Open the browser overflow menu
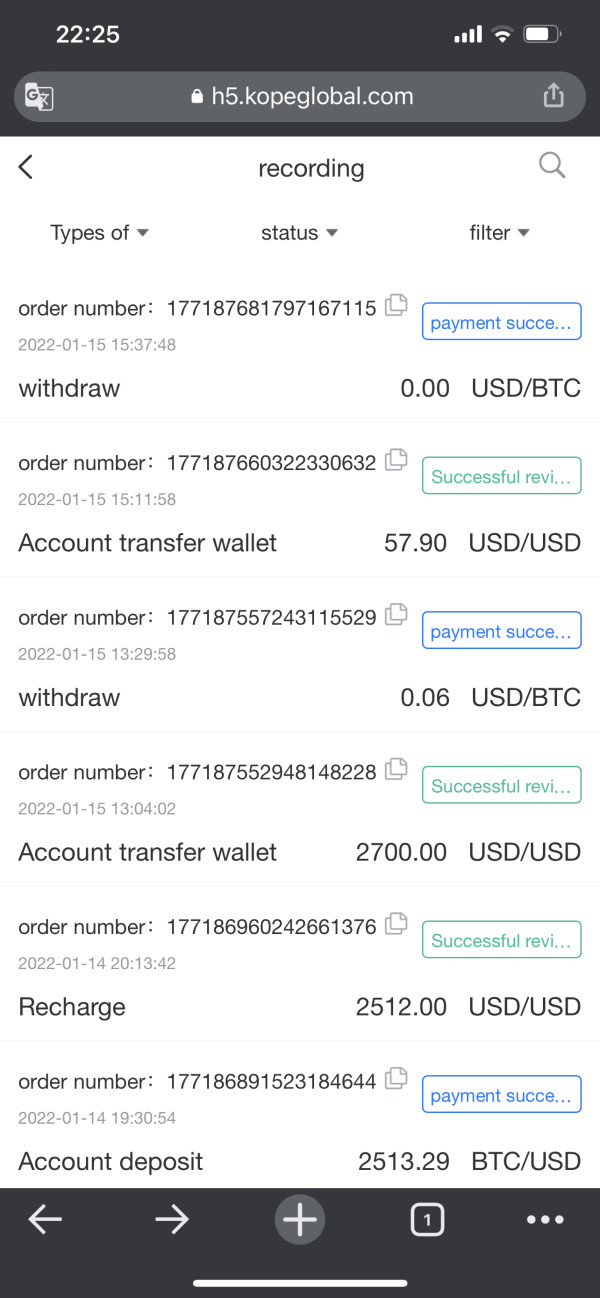This screenshot has width=600, height=1298. (545, 1220)
